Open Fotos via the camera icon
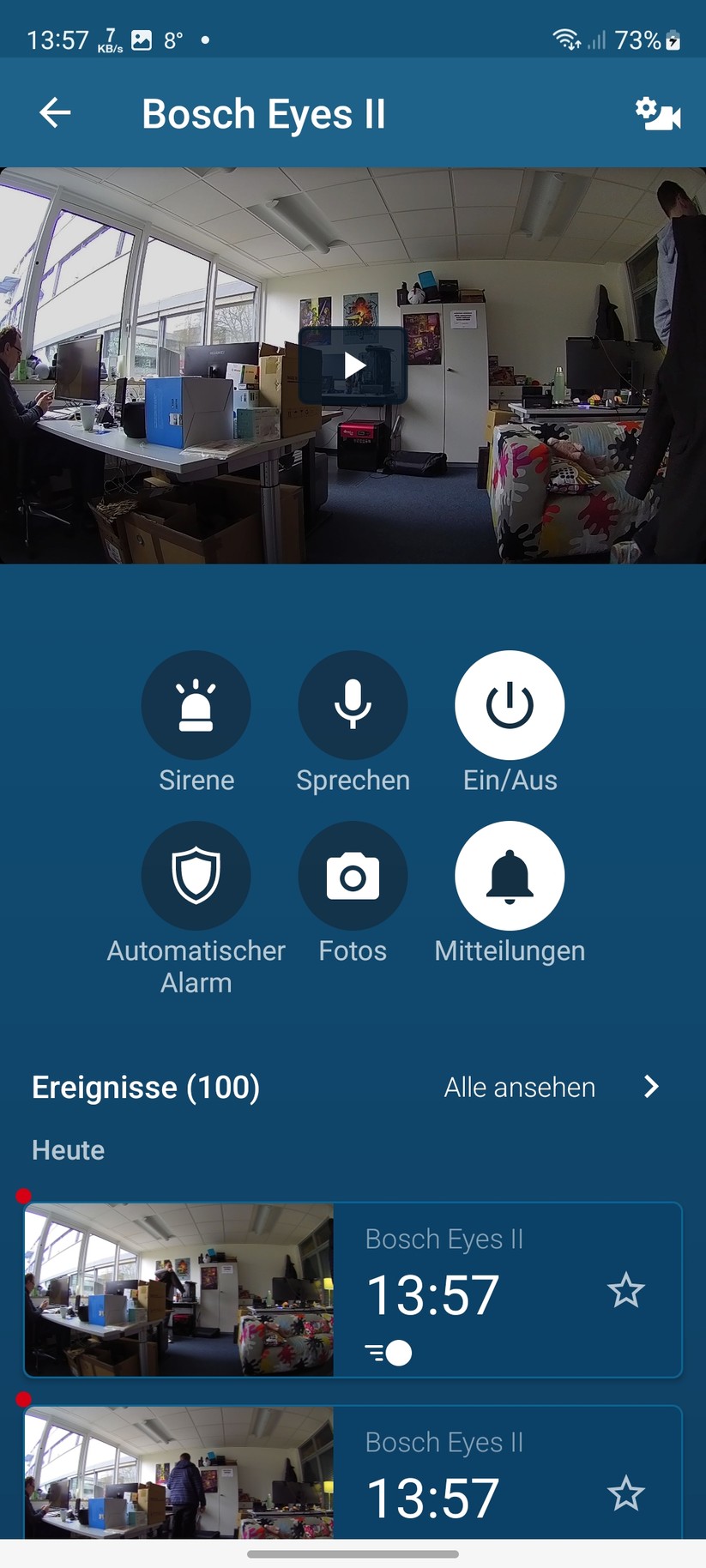 click(353, 874)
